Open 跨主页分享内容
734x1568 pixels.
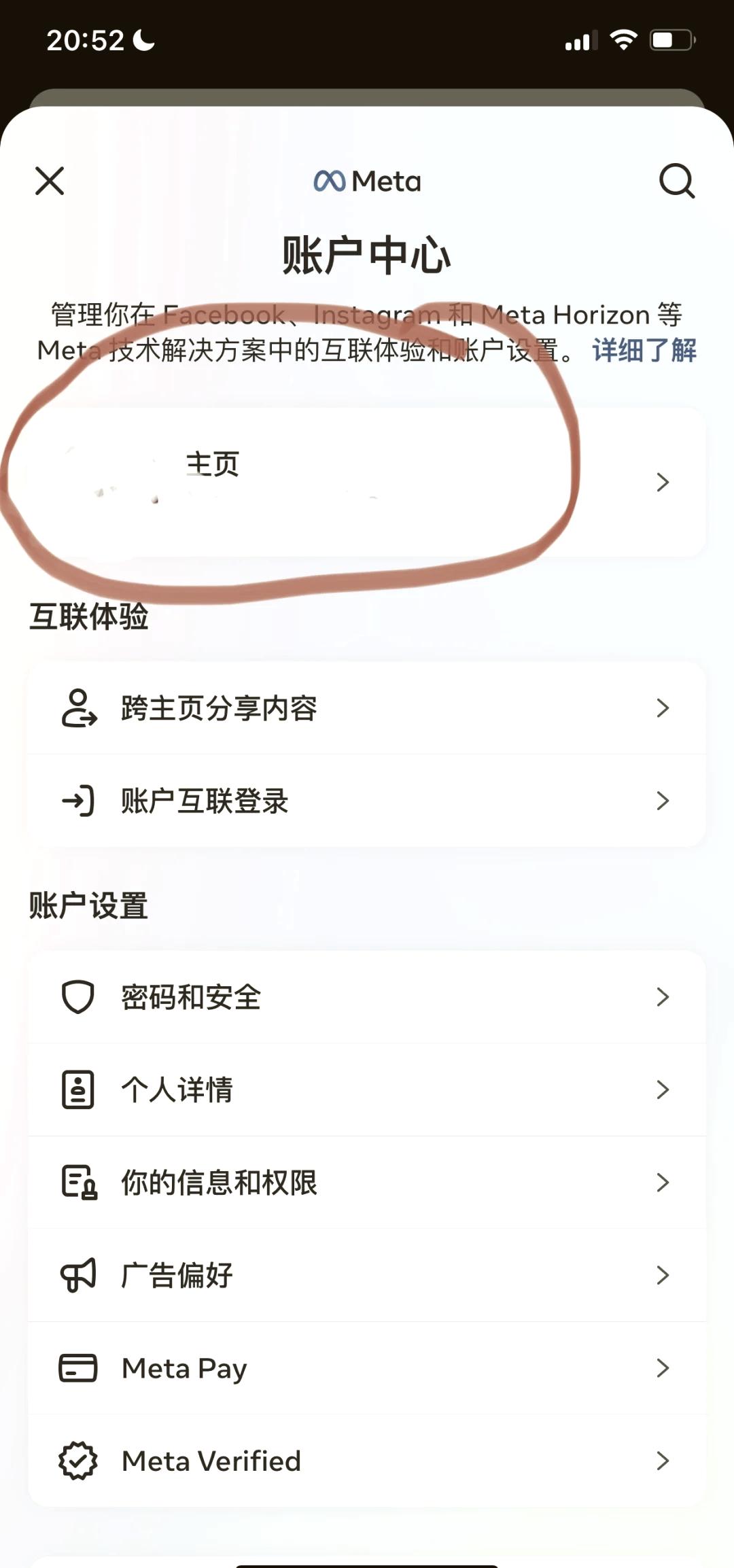coord(367,708)
